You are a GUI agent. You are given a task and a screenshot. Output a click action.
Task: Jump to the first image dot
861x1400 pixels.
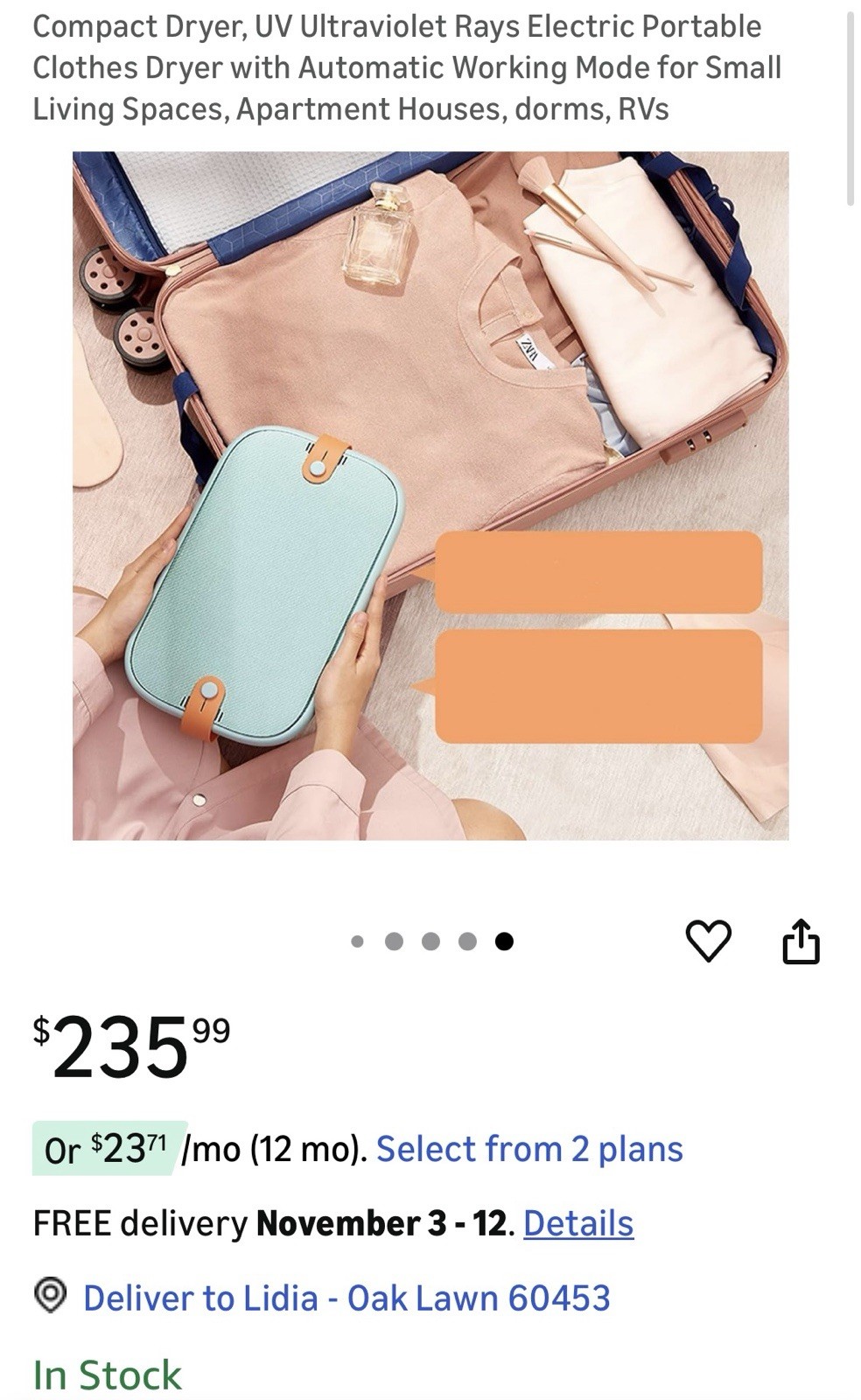[357, 941]
